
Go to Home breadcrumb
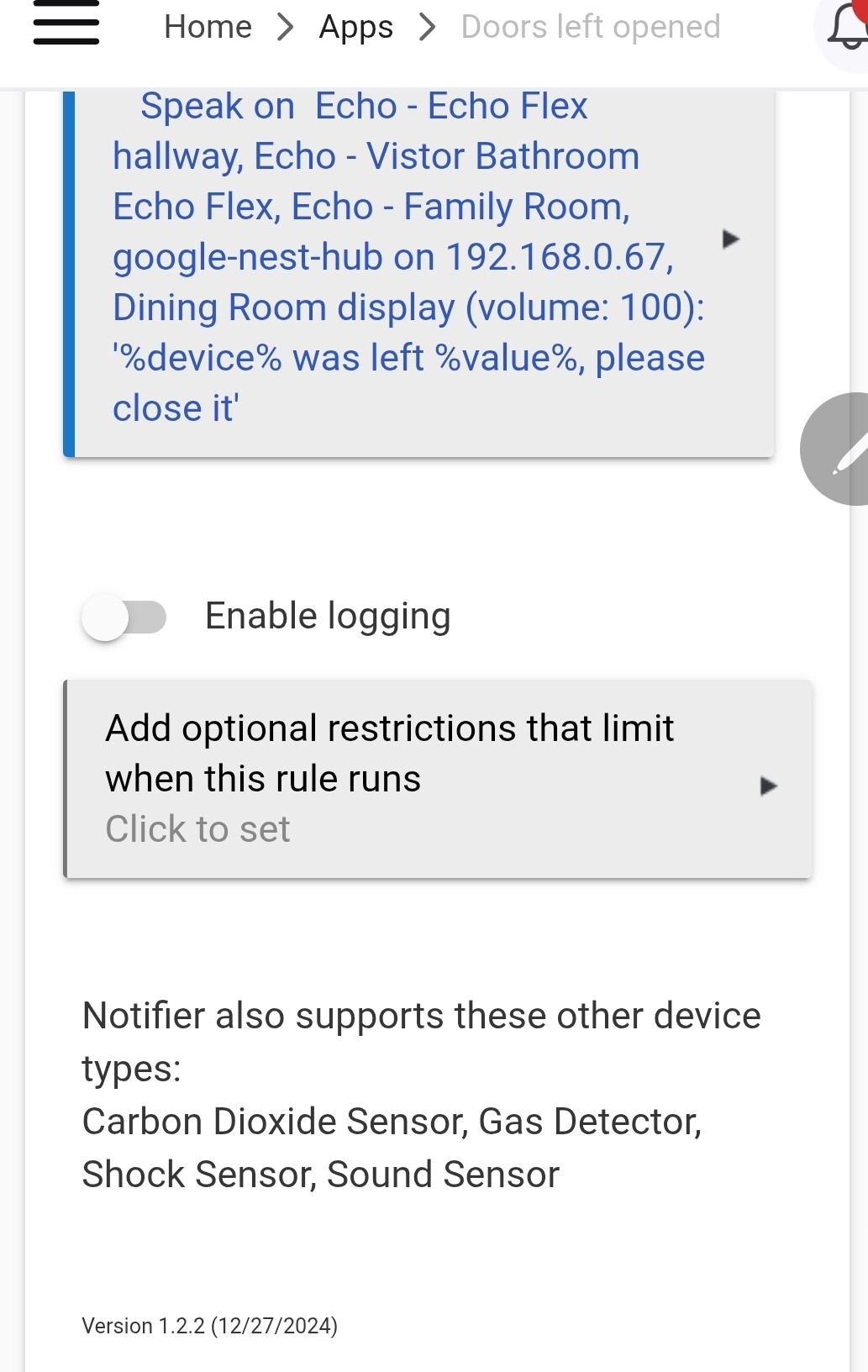208,27
